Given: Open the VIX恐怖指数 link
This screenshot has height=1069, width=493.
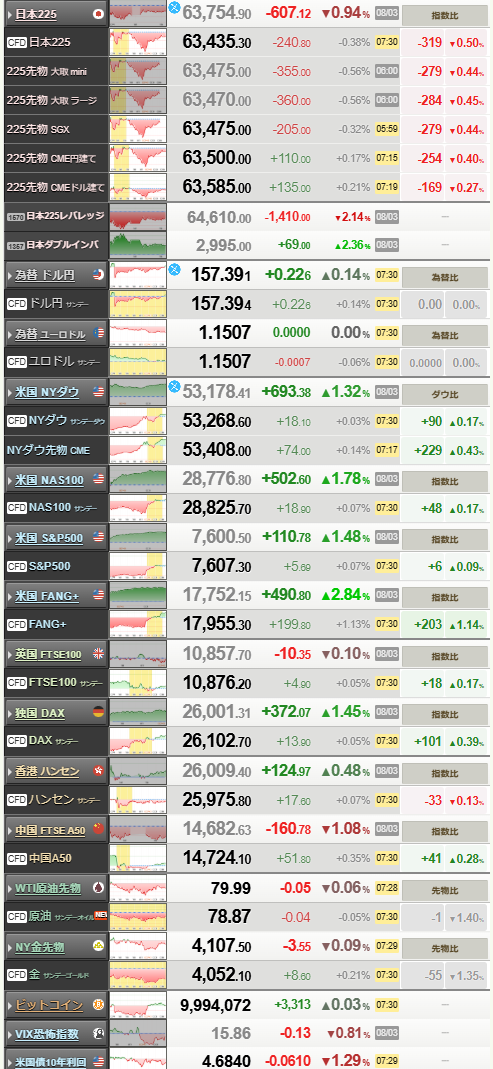Looking at the screenshot, I should tap(47, 1034).
